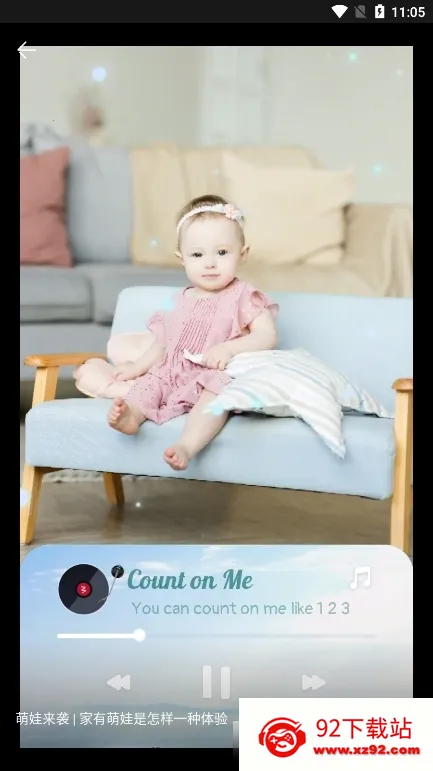
Task: Go back using the top-left arrow
Action: click(x=27, y=50)
